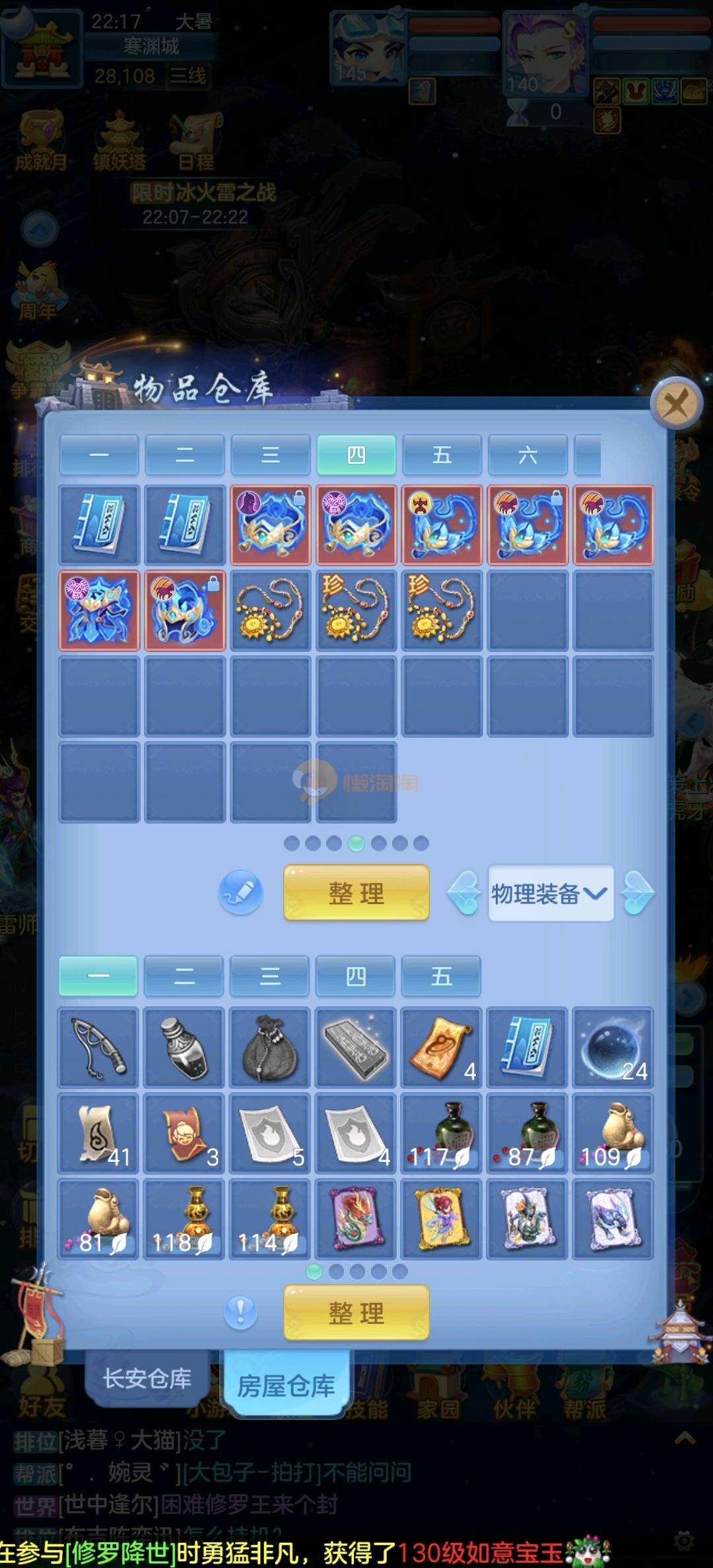The height and width of the screenshot is (1568, 713).
Task: Switch to warehouse page 一
Action: 99,455
